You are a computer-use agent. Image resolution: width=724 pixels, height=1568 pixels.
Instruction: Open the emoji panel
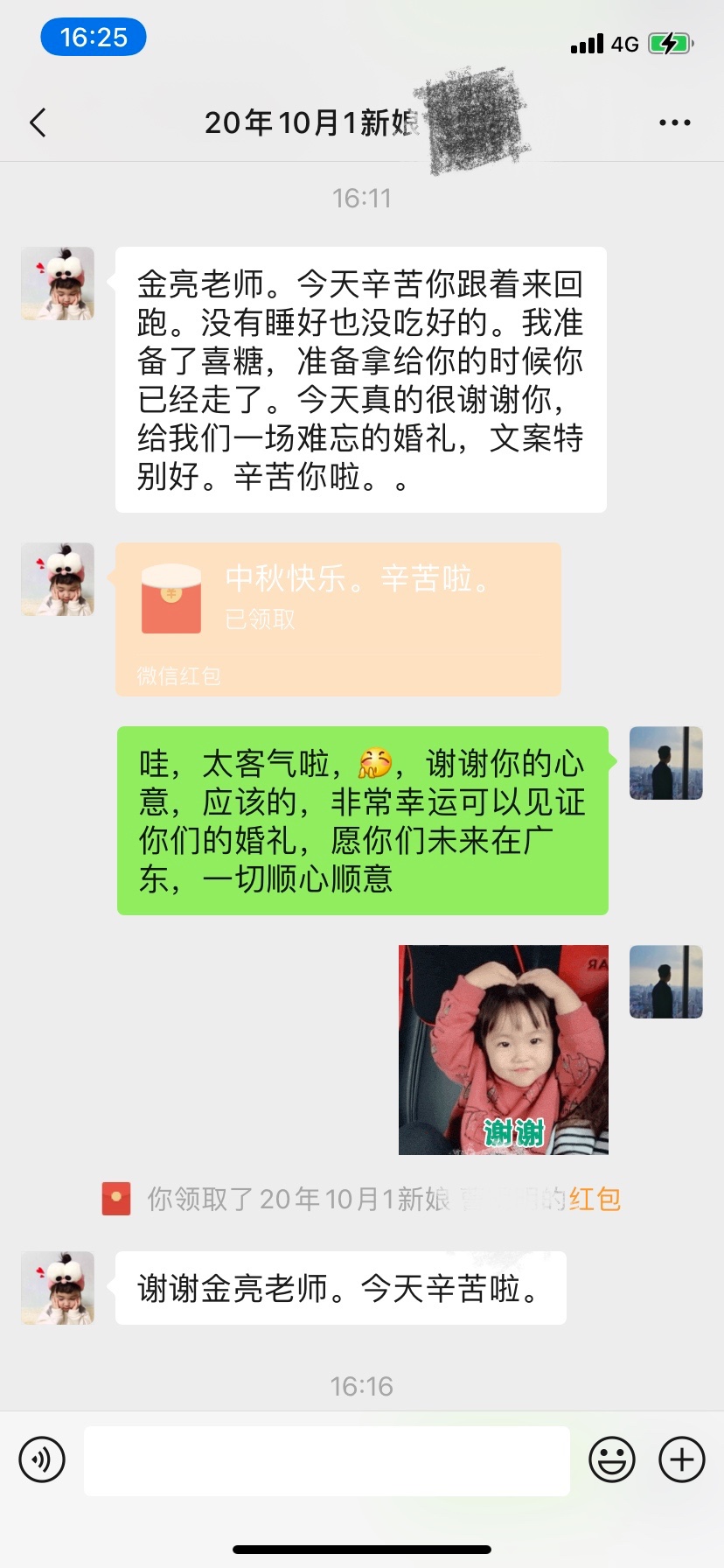[612, 1459]
